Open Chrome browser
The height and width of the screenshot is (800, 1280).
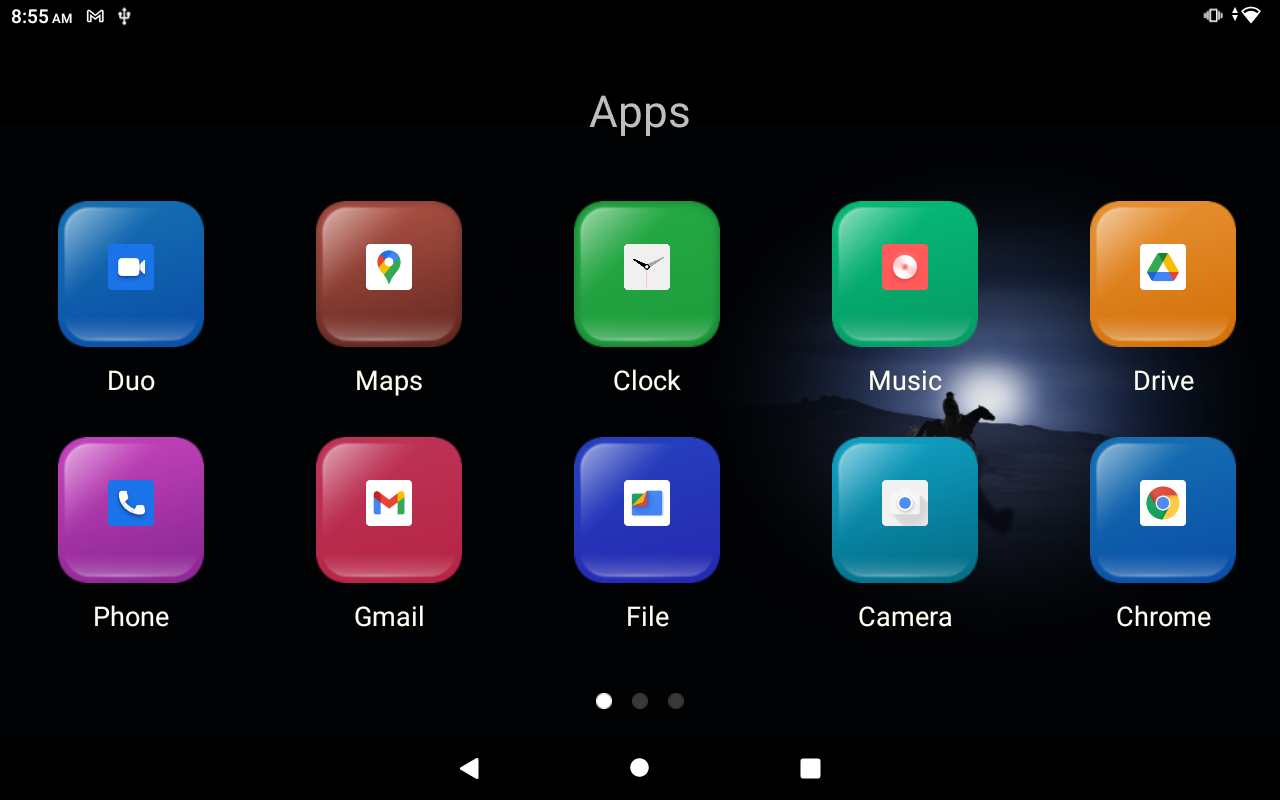click(1163, 510)
